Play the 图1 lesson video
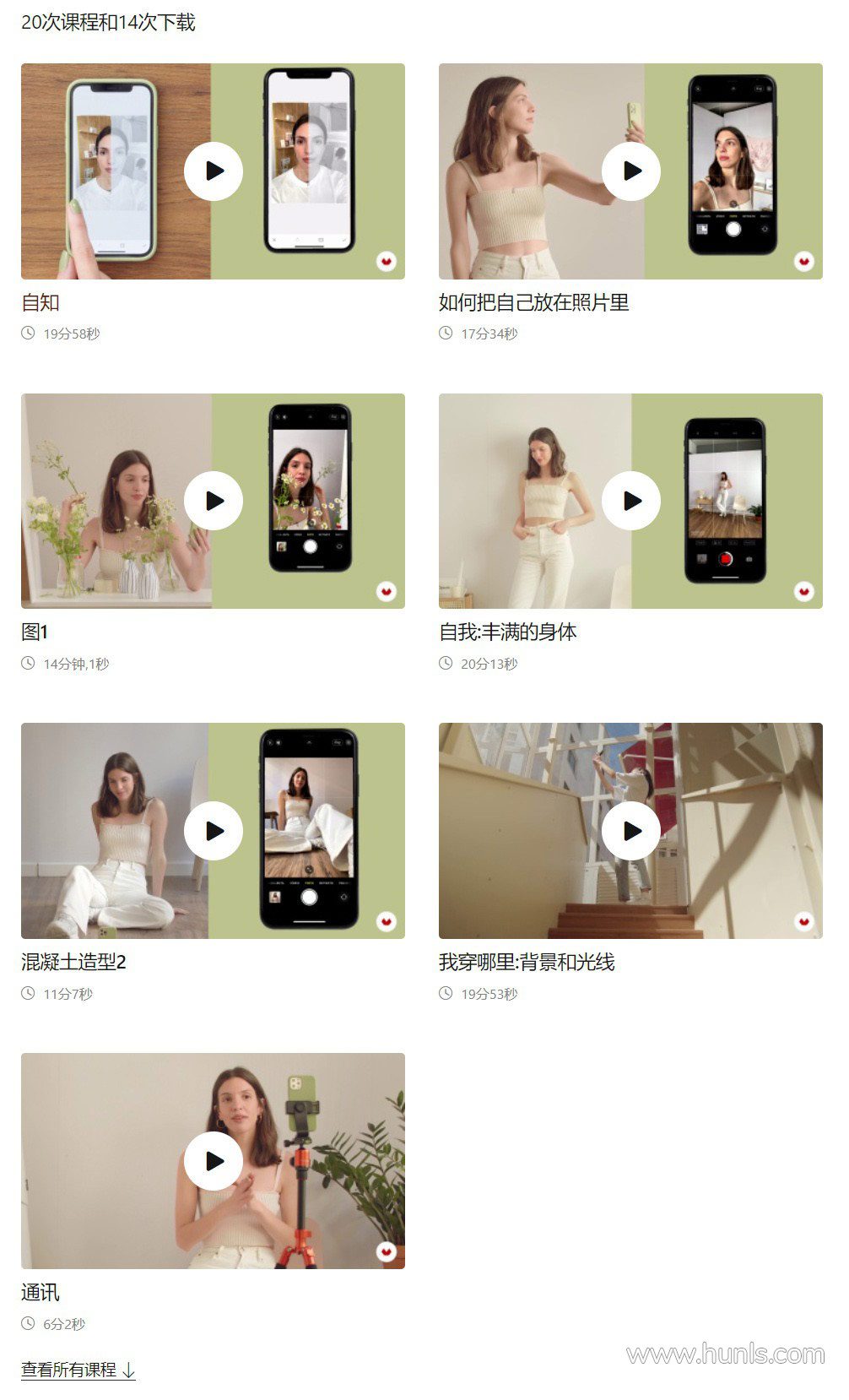Image resolution: width=849 pixels, height=1400 pixels. pos(213,501)
